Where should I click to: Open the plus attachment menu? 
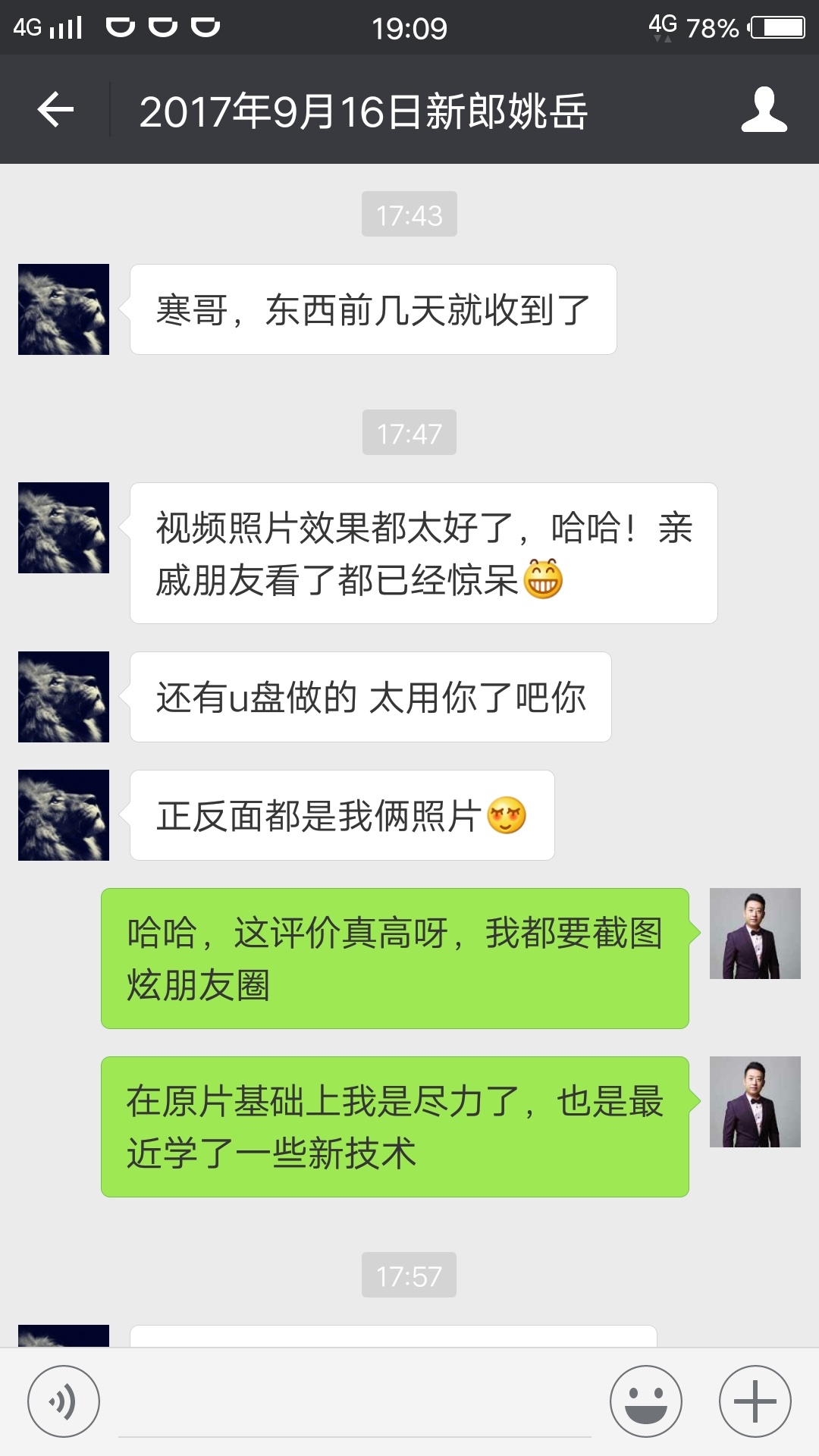tap(755, 1401)
